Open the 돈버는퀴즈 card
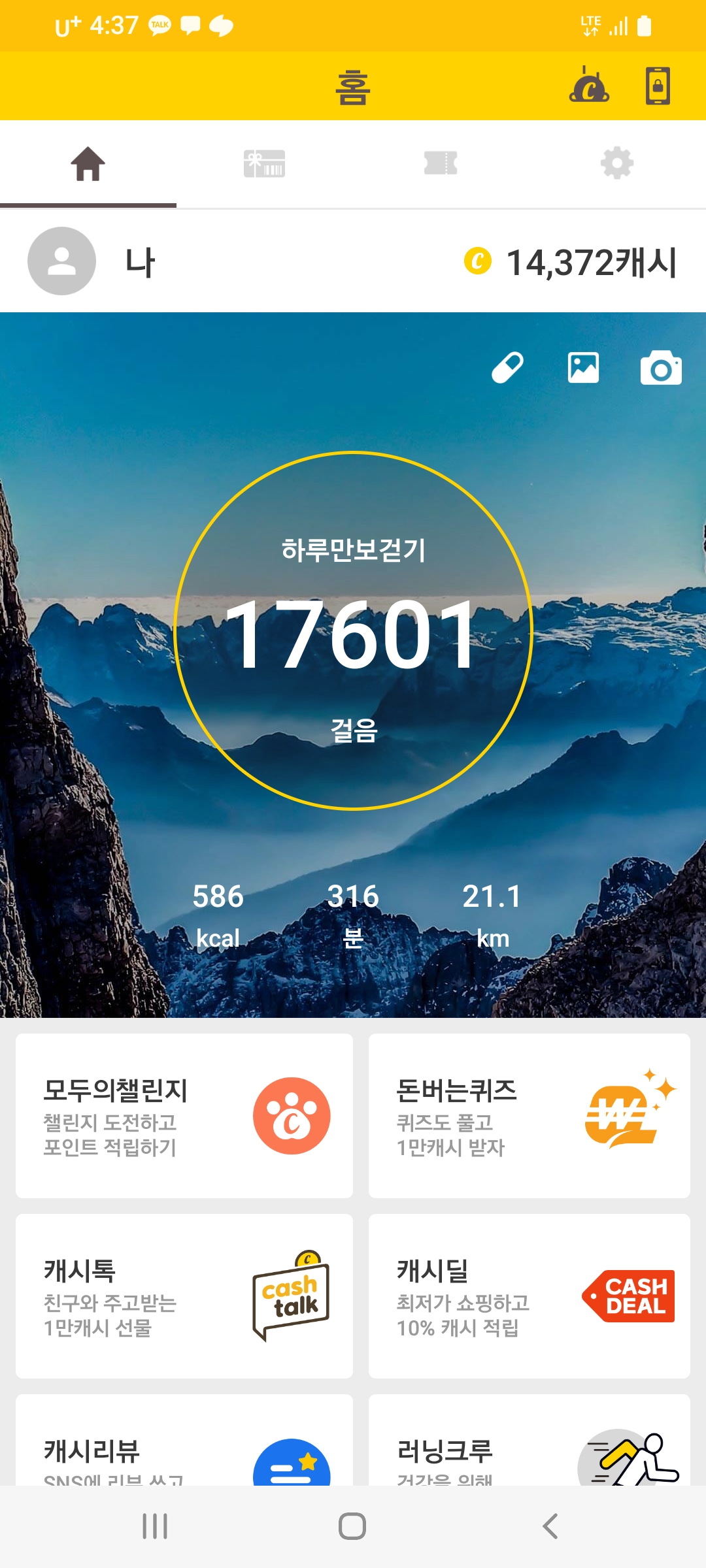The image size is (706, 1568). [x=529, y=1116]
